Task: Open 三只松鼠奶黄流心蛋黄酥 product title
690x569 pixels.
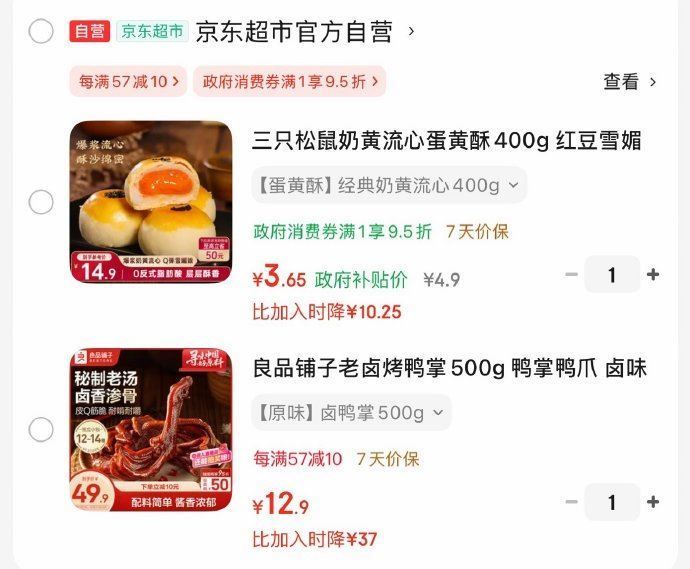Action: [x=446, y=141]
